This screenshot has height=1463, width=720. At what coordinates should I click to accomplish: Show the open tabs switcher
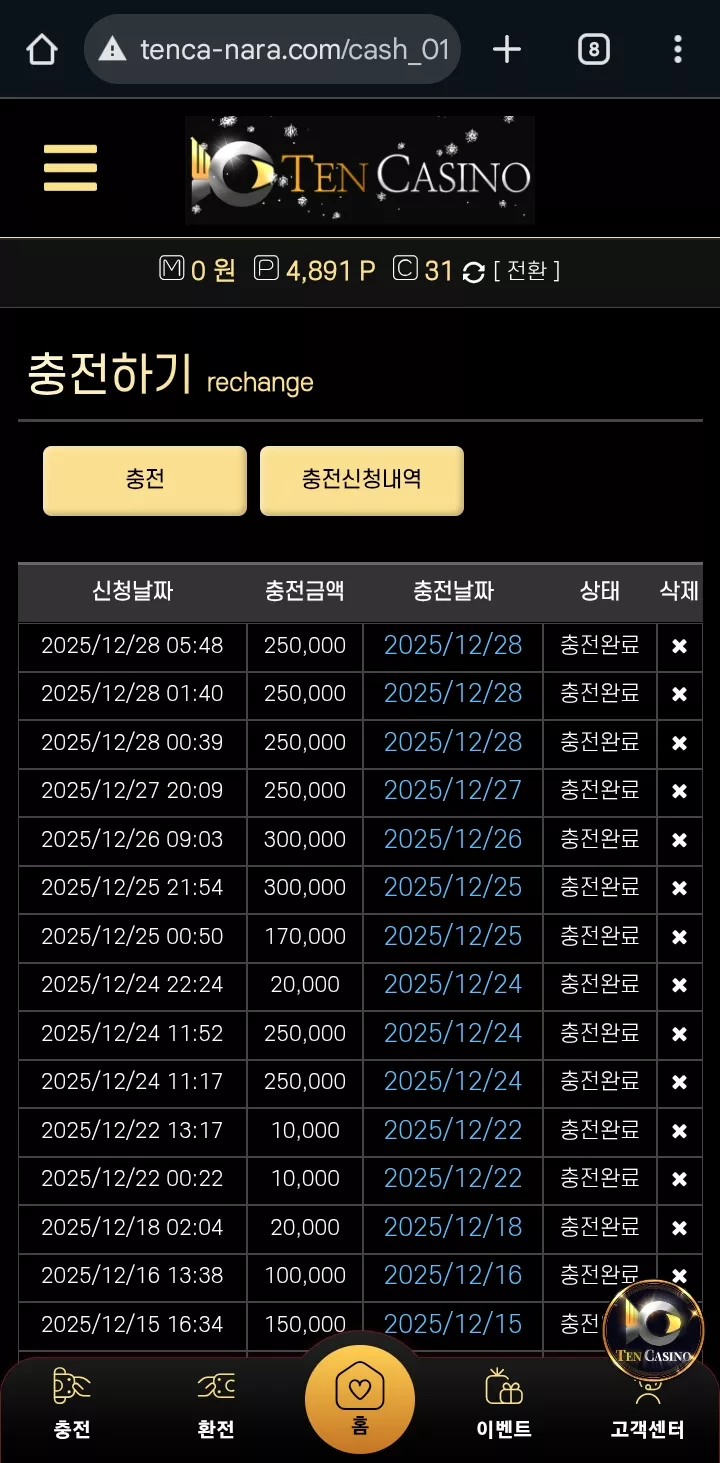[594, 49]
